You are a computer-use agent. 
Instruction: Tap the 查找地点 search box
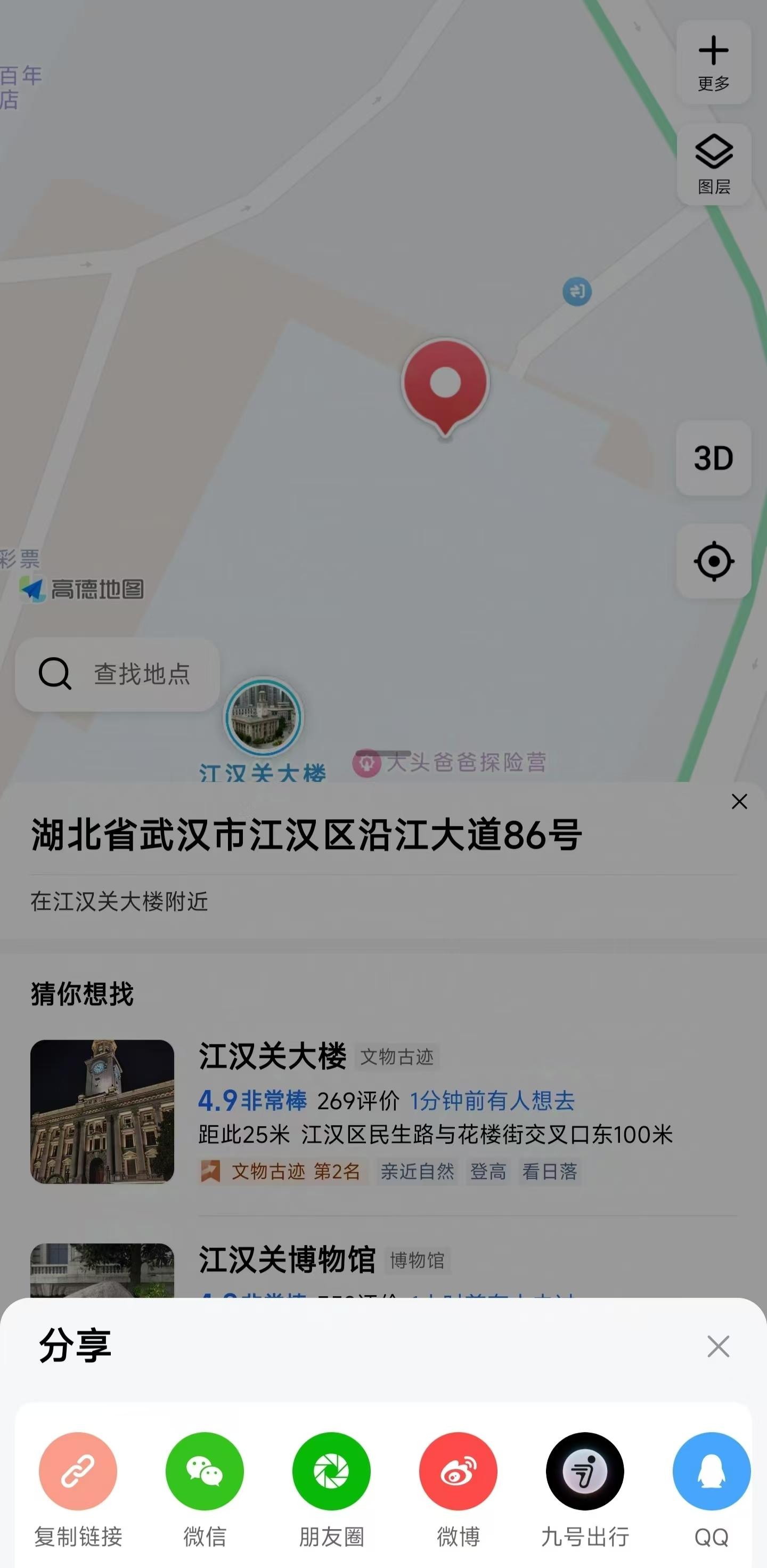pyautogui.click(x=117, y=674)
